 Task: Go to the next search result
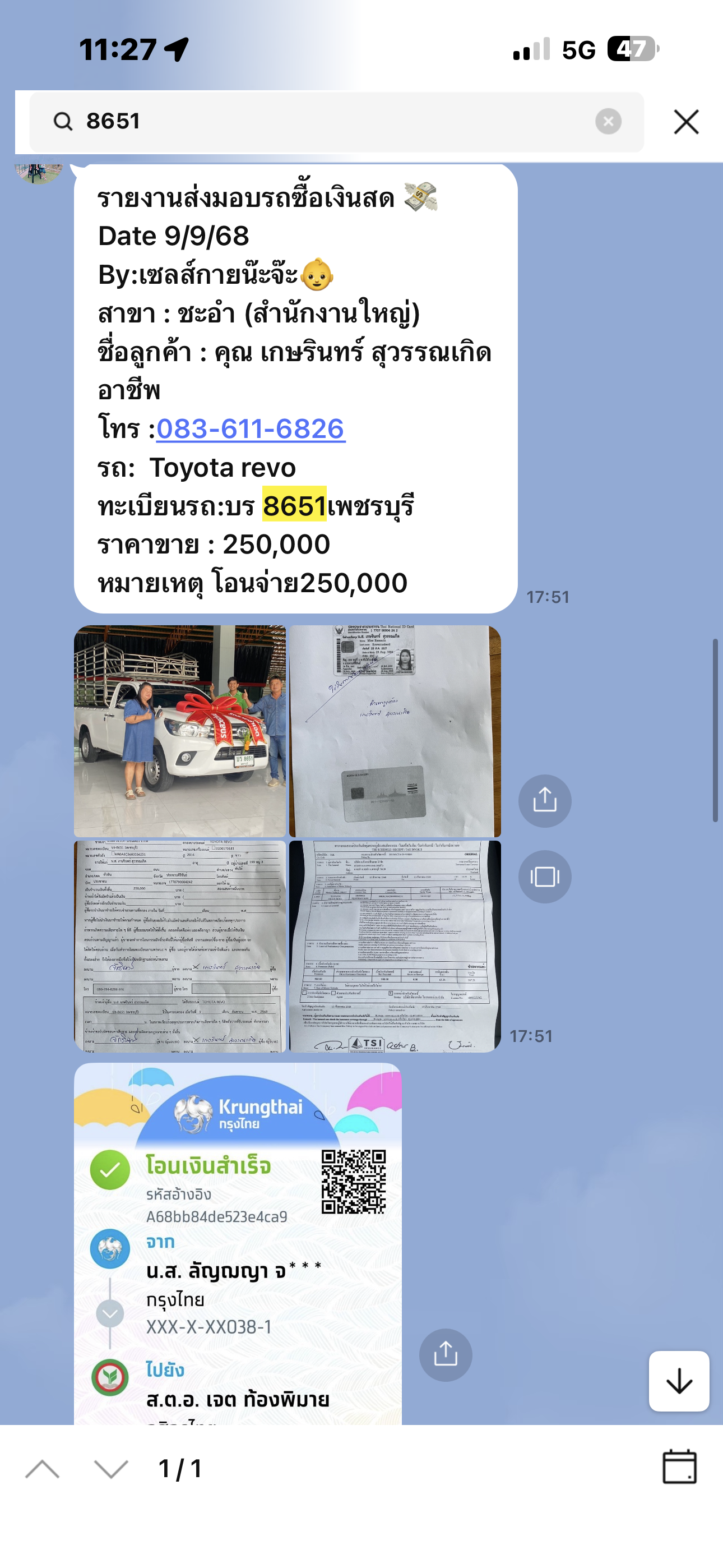[x=112, y=1469]
